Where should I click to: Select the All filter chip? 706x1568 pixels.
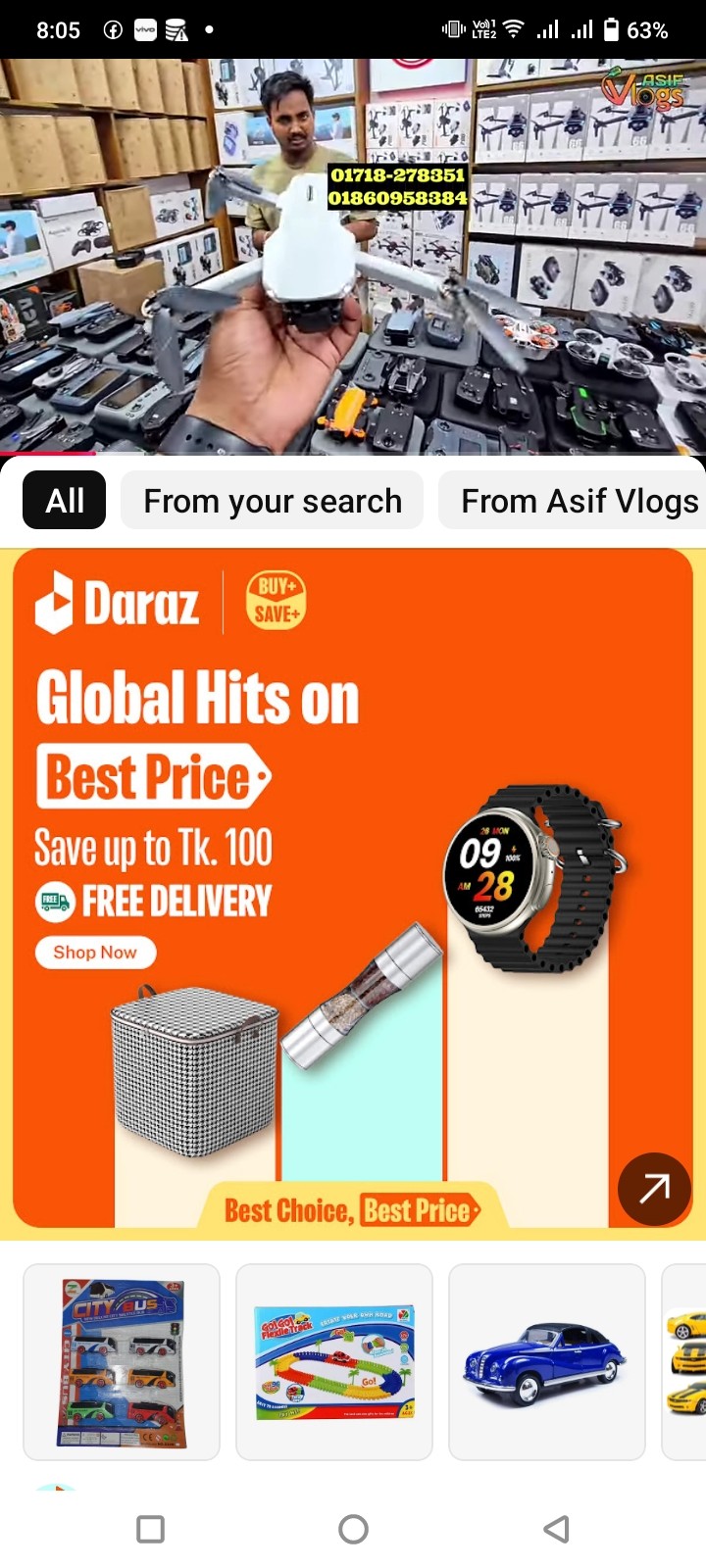65,501
